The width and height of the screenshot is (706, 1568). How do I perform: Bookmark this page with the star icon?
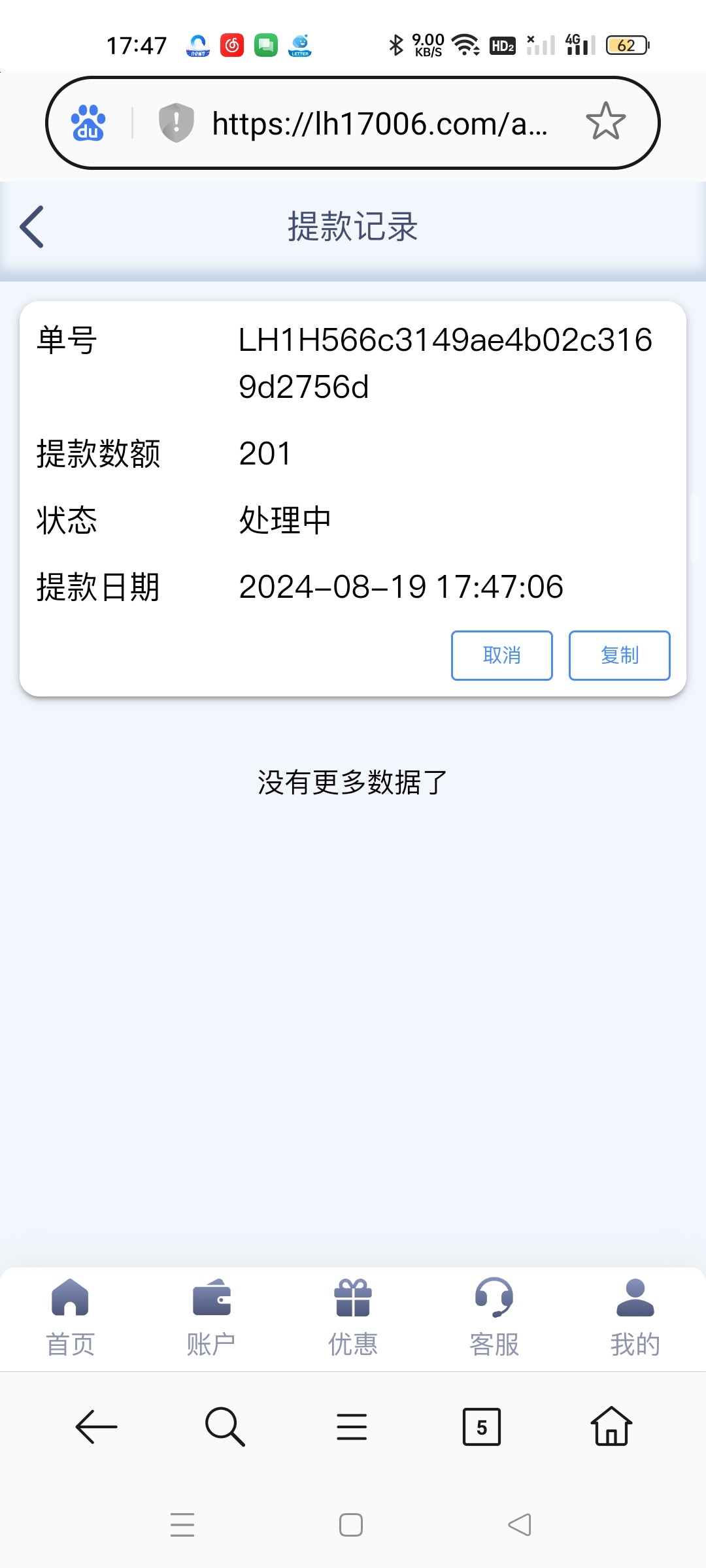point(605,122)
